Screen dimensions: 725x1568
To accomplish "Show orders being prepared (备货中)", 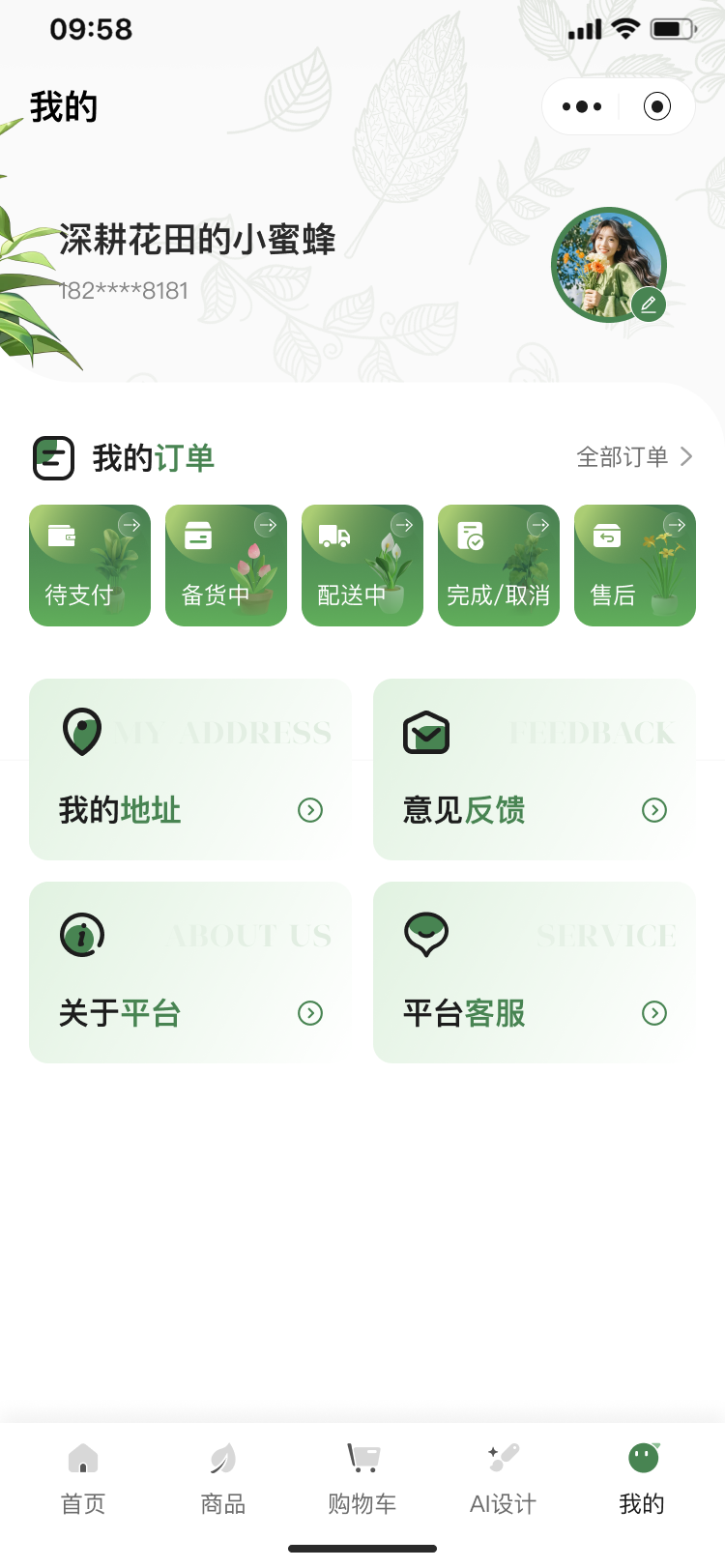I will tap(226, 566).
